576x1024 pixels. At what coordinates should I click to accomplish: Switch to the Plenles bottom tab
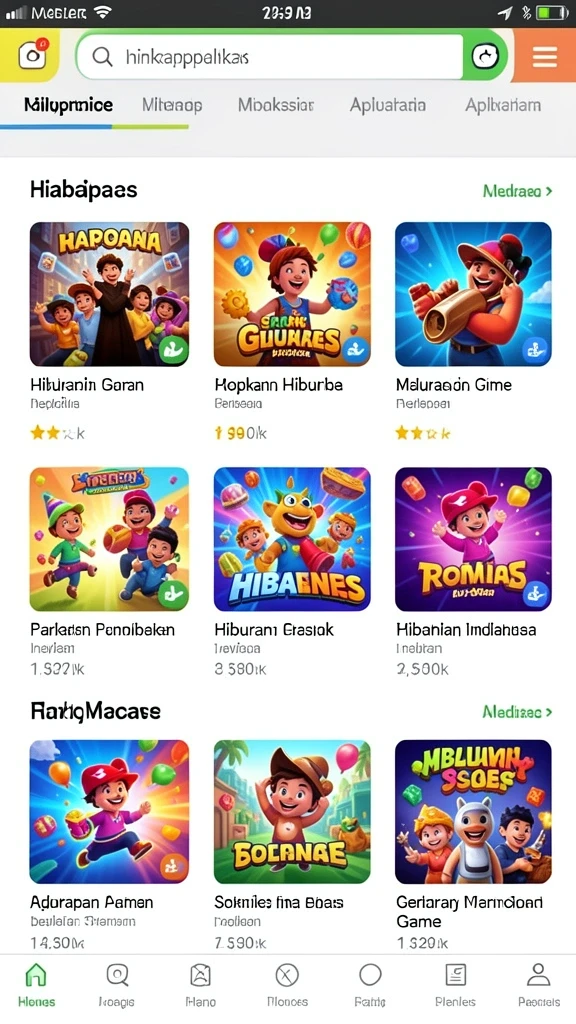455,985
